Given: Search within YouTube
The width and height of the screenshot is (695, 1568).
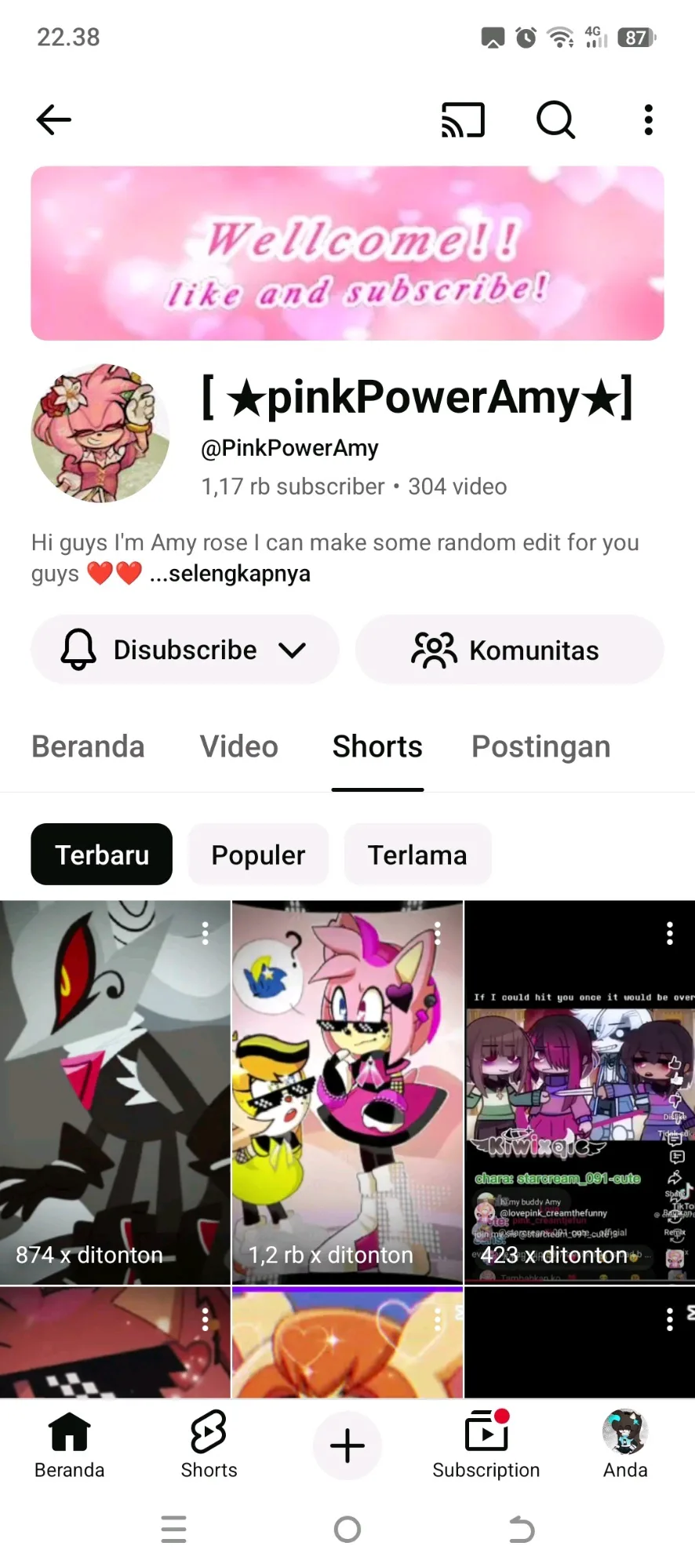Looking at the screenshot, I should (555, 120).
